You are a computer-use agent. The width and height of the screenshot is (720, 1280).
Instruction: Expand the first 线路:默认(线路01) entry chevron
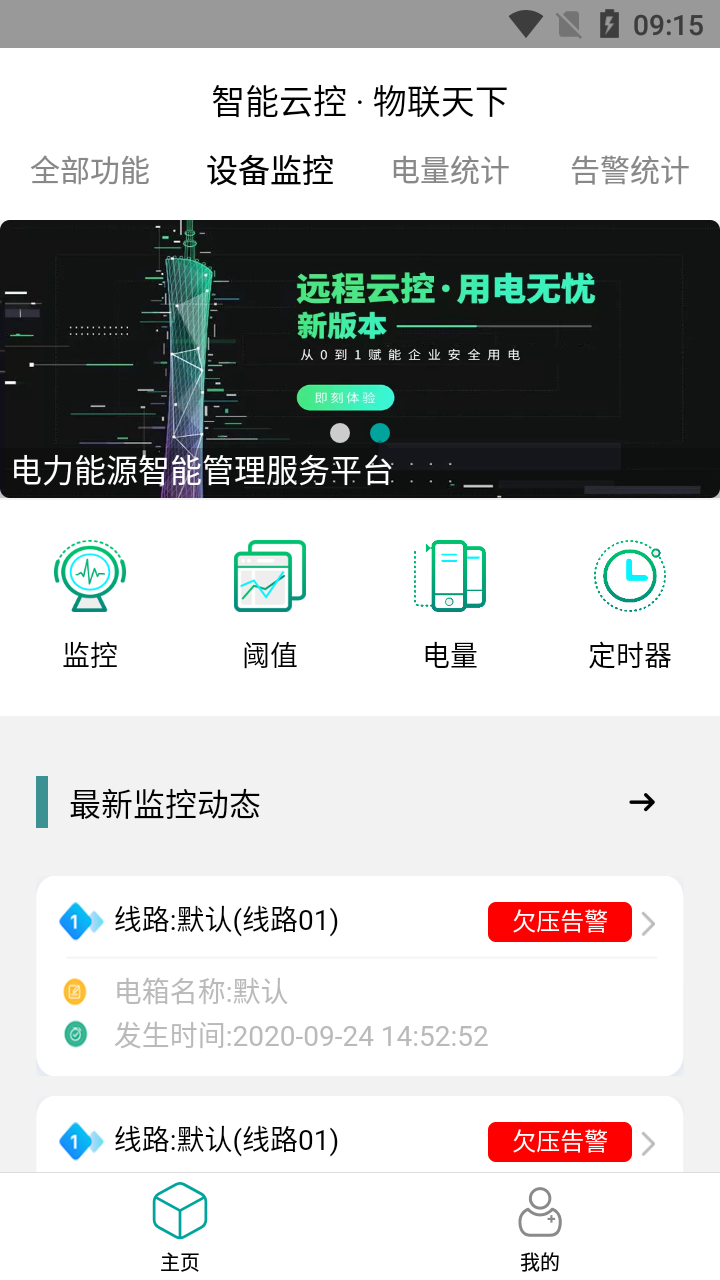[650, 922]
